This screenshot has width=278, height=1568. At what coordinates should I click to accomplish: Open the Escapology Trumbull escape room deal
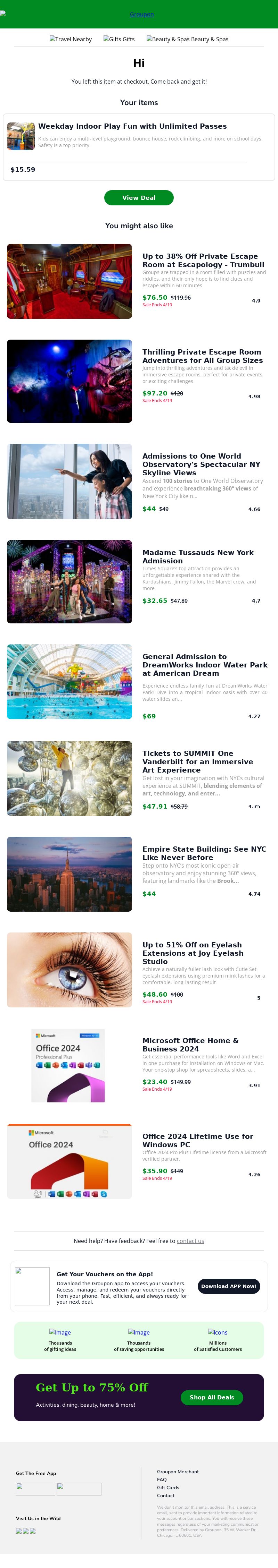(203, 261)
